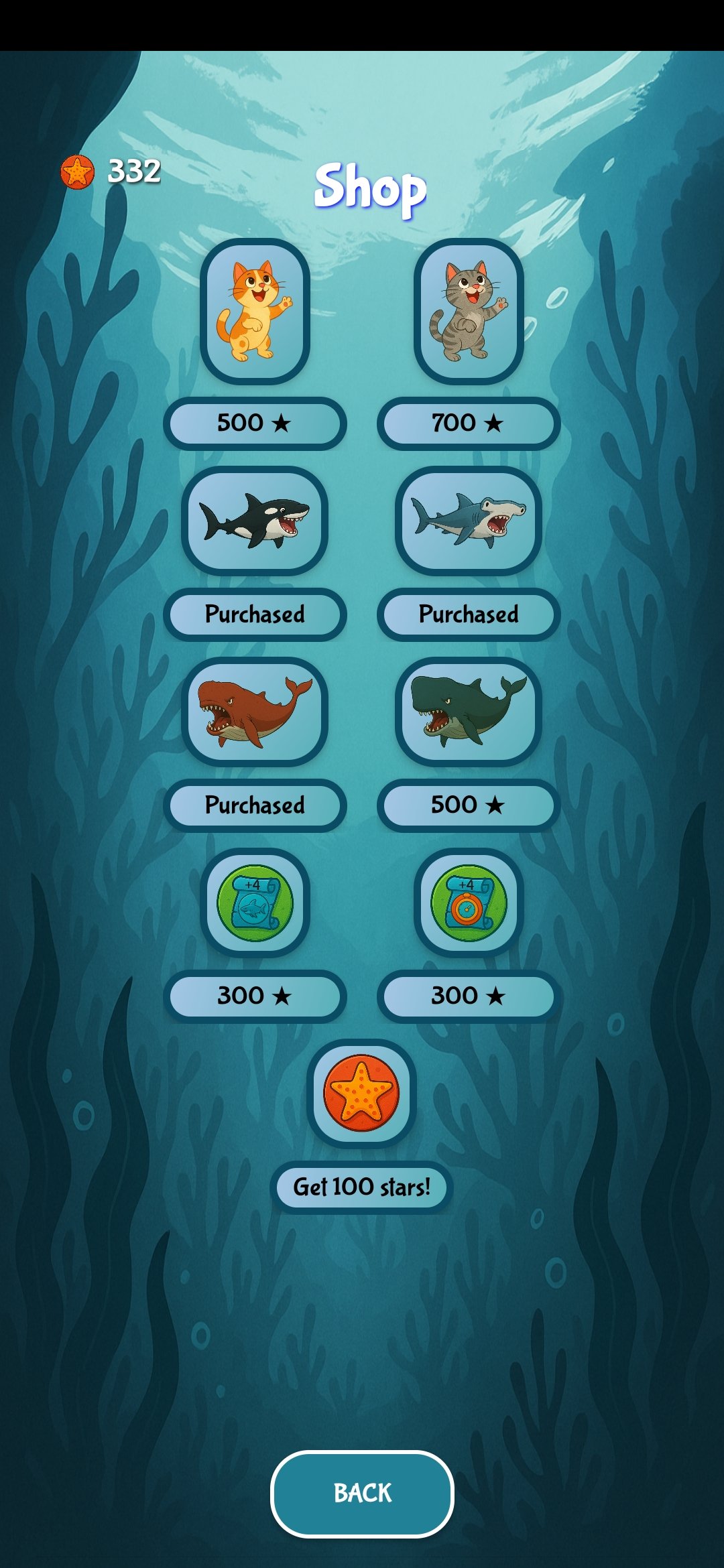The height and width of the screenshot is (1568, 724).
Task: Select the orange cat tile
Action: point(255,312)
